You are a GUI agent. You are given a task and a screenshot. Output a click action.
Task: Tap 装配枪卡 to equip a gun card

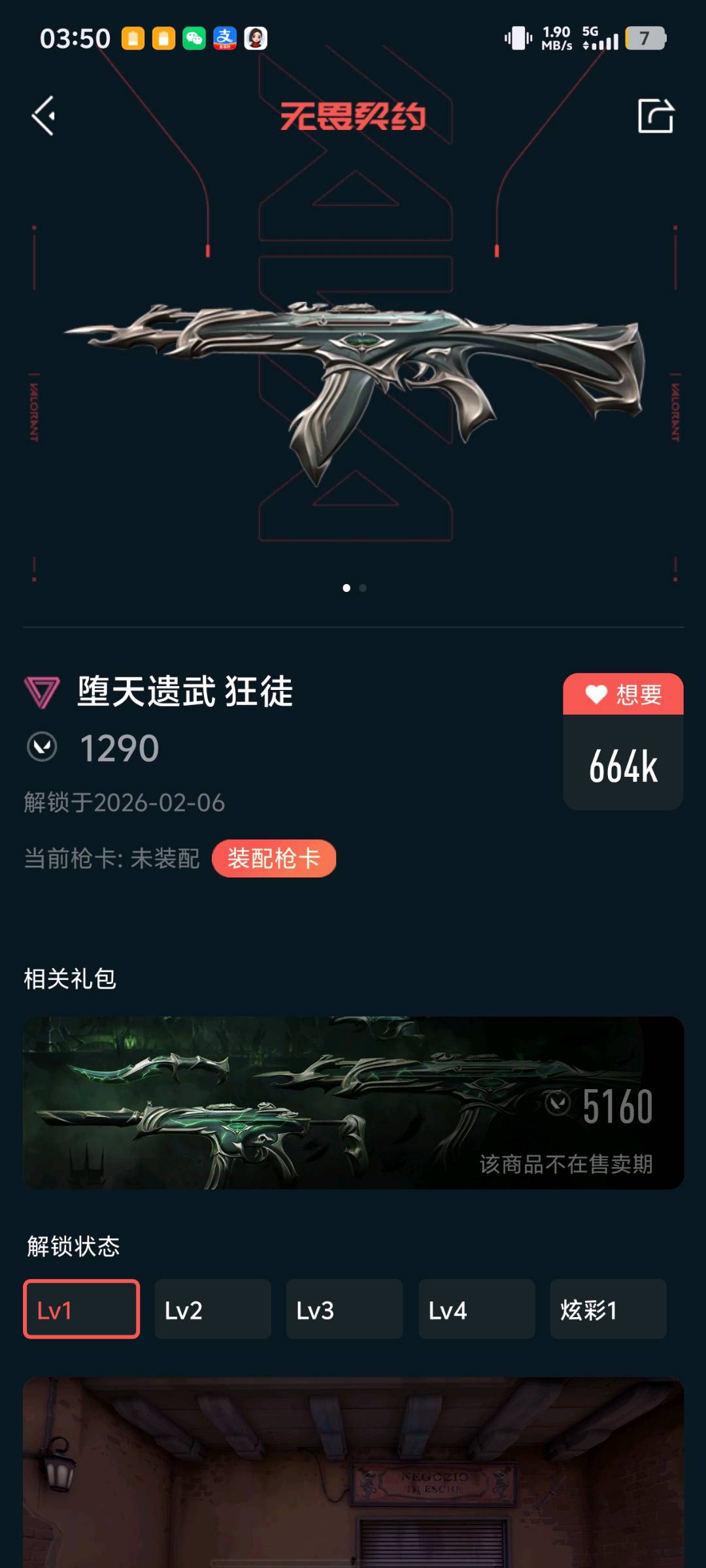click(274, 858)
